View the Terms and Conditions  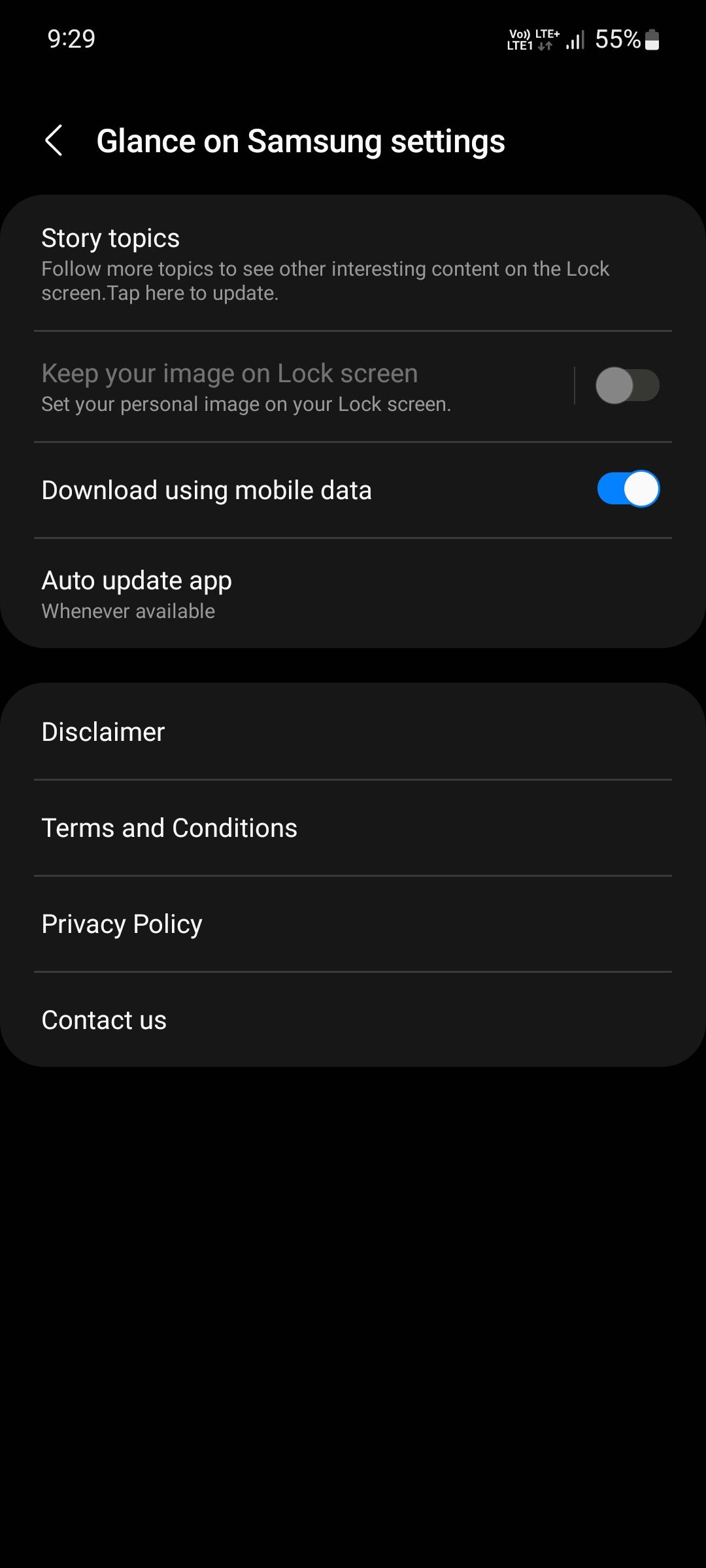[x=353, y=827]
